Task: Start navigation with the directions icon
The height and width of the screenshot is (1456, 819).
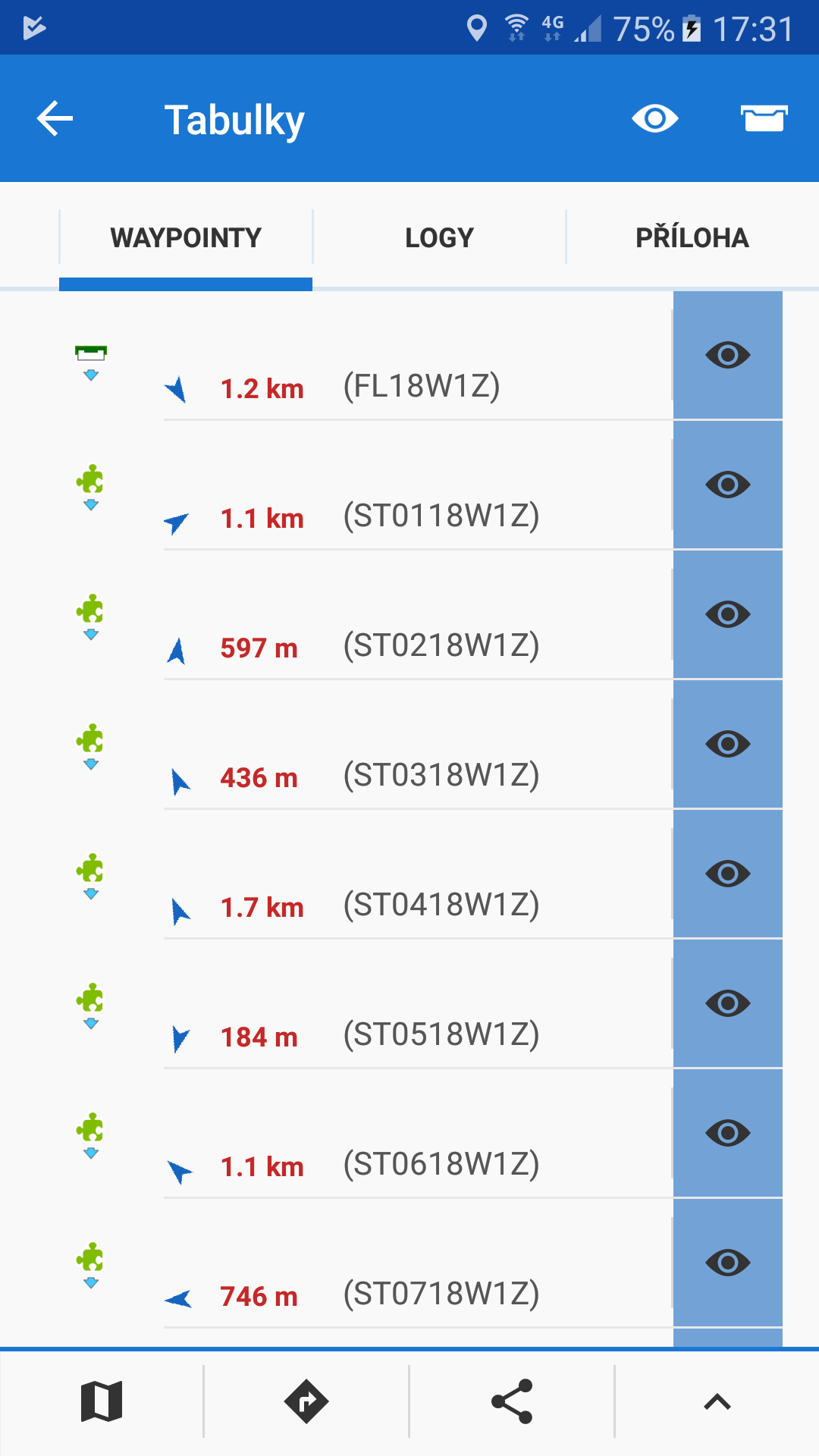Action: click(x=306, y=1401)
